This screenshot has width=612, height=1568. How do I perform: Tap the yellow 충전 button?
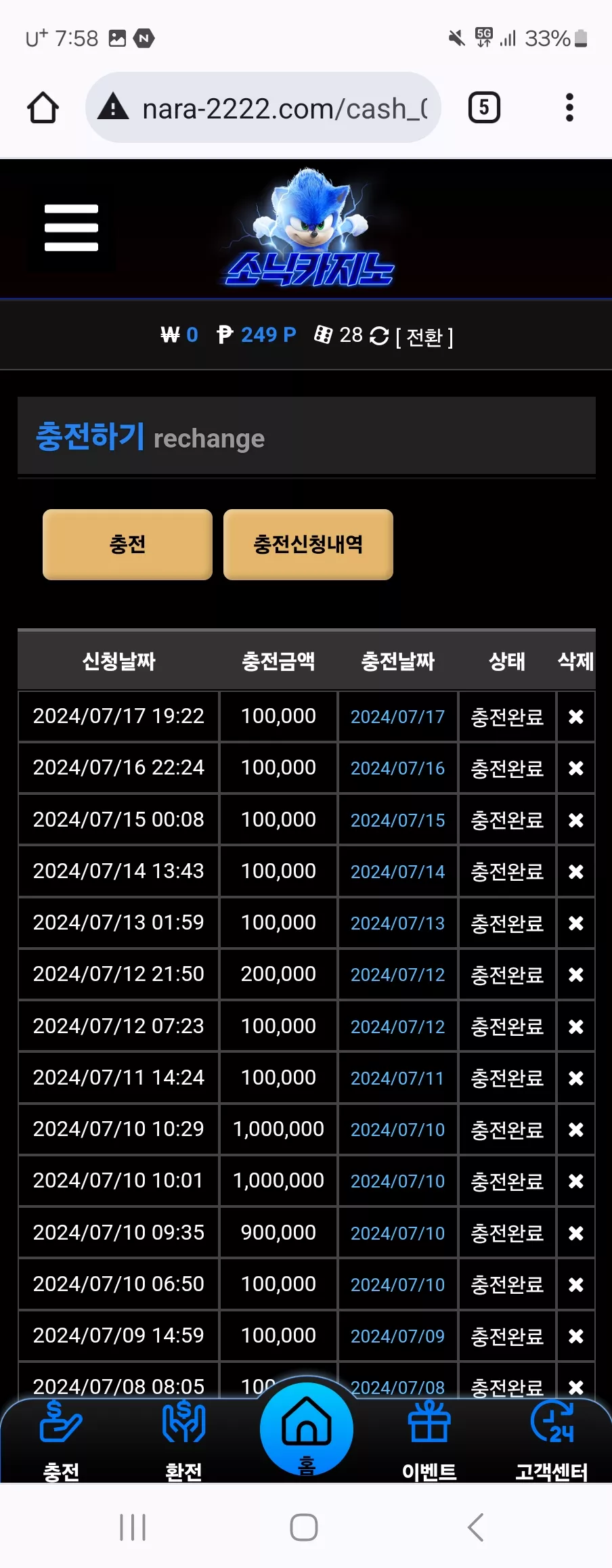tap(127, 544)
